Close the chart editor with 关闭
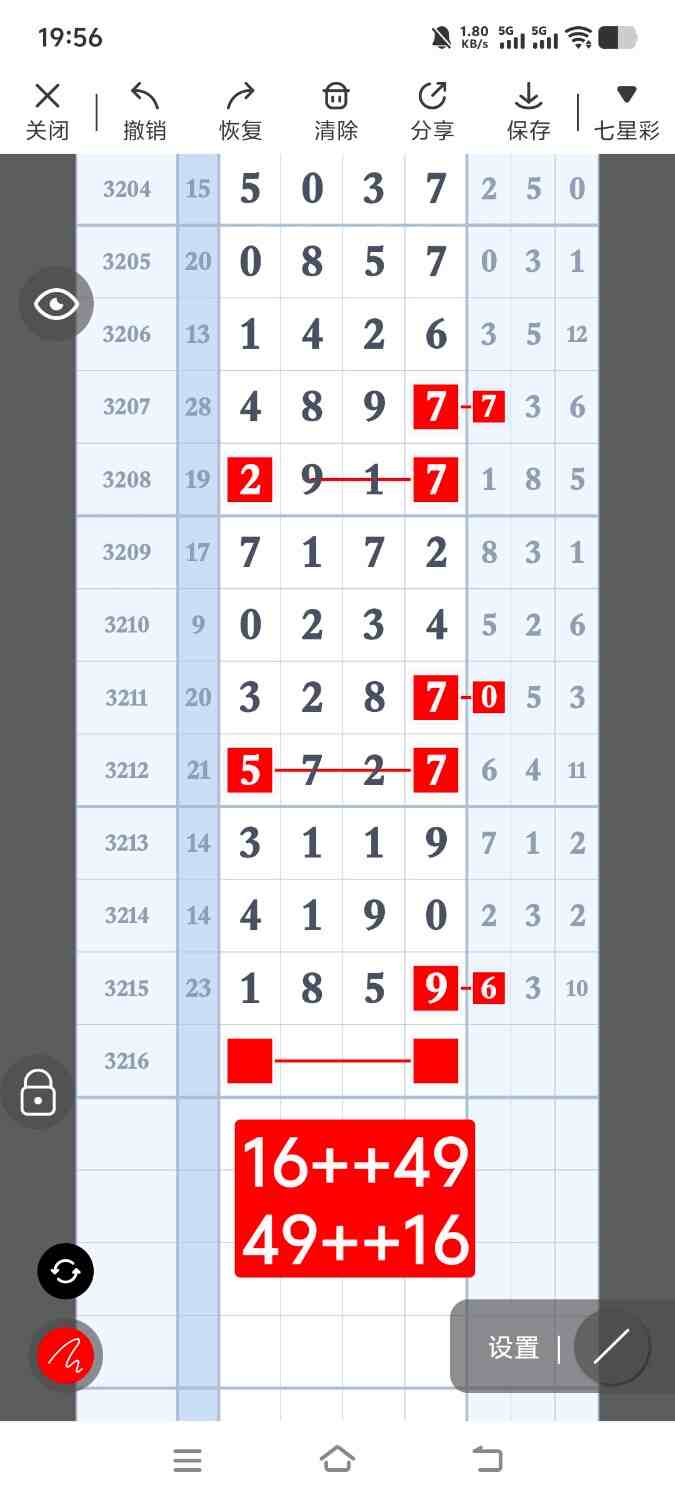This screenshot has height=1500, width=675. click(47, 111)
